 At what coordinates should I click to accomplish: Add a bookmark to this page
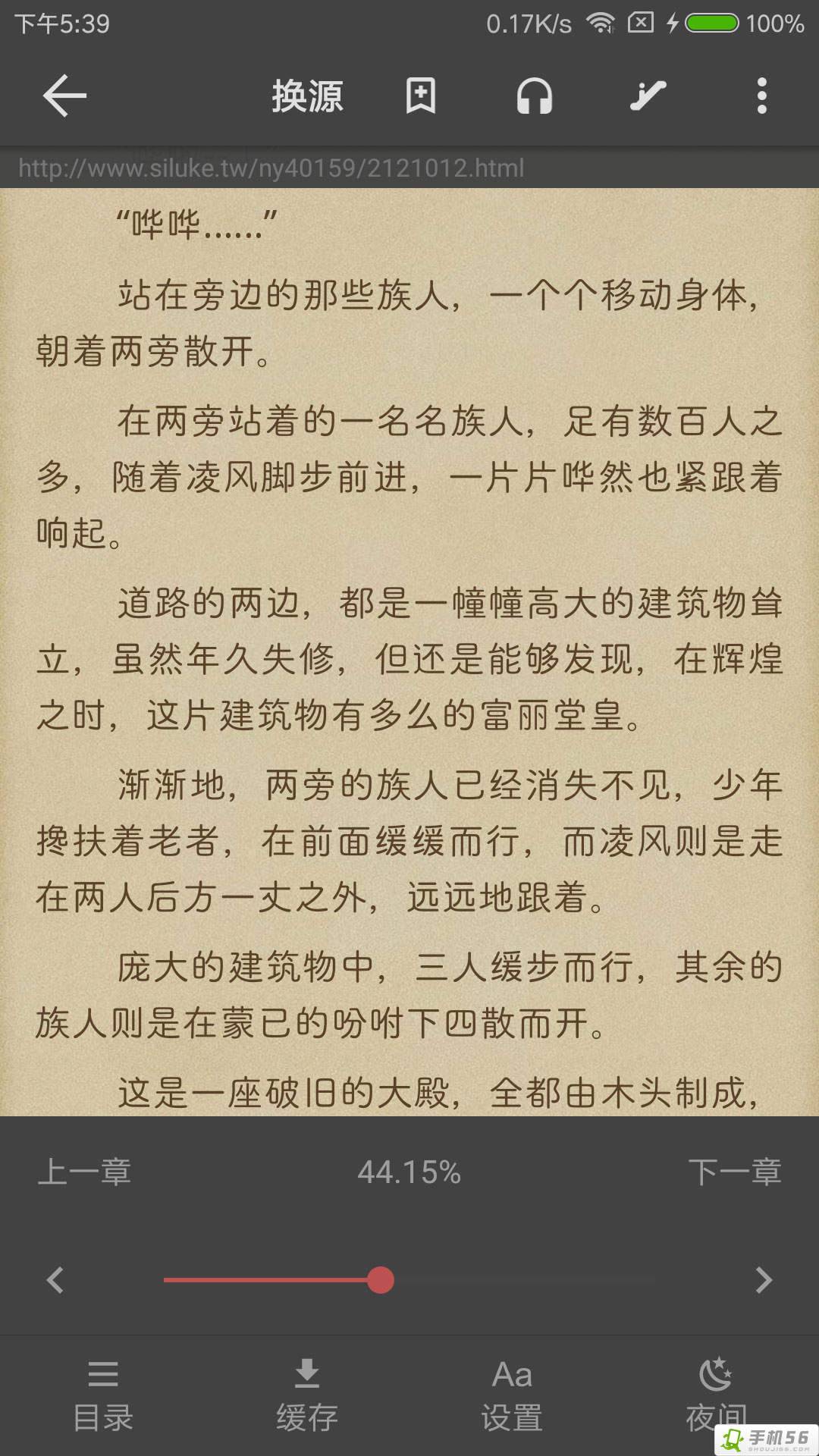coord(421,96)
